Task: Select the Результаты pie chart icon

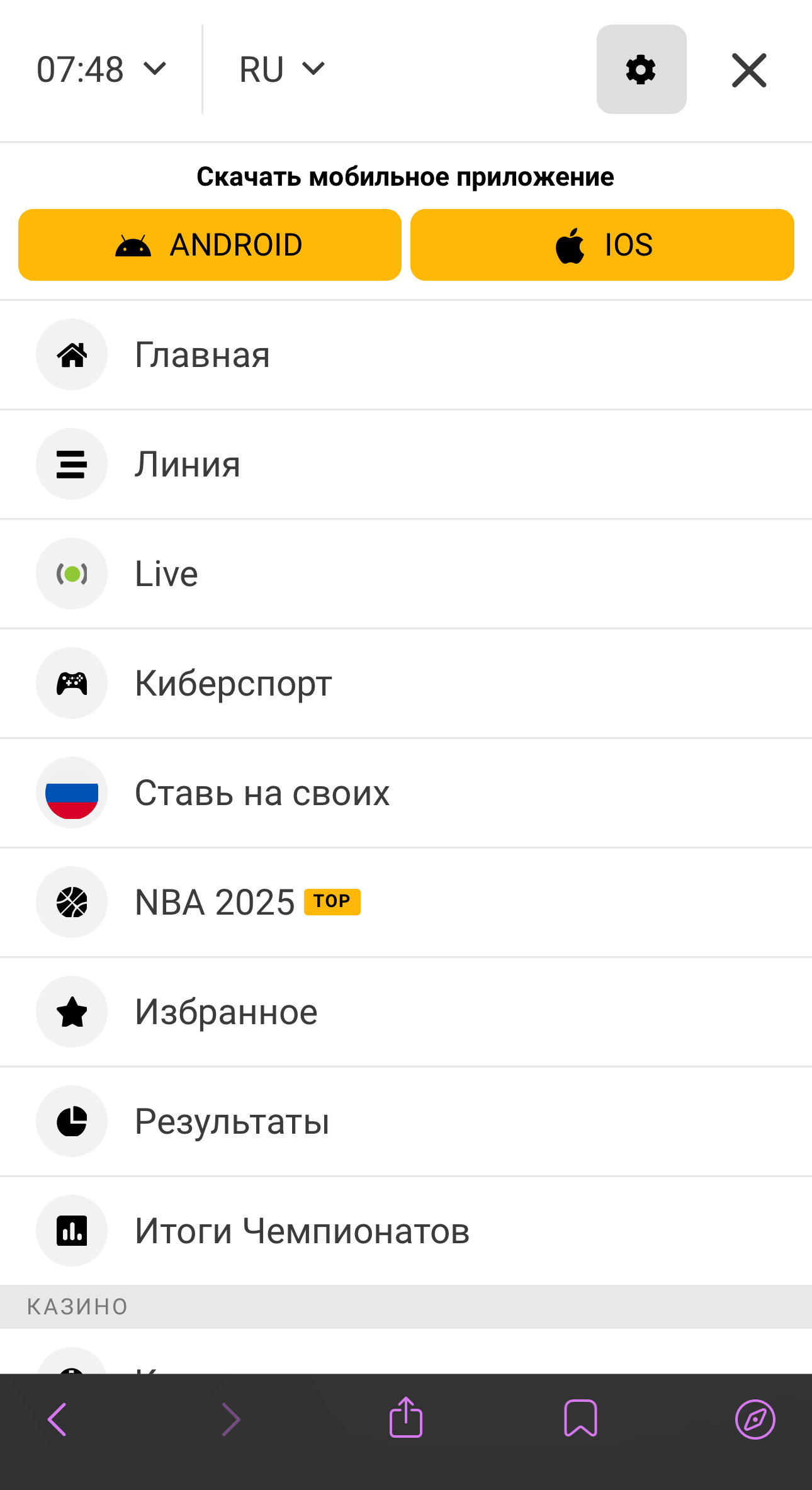Action: point(71,1120)
